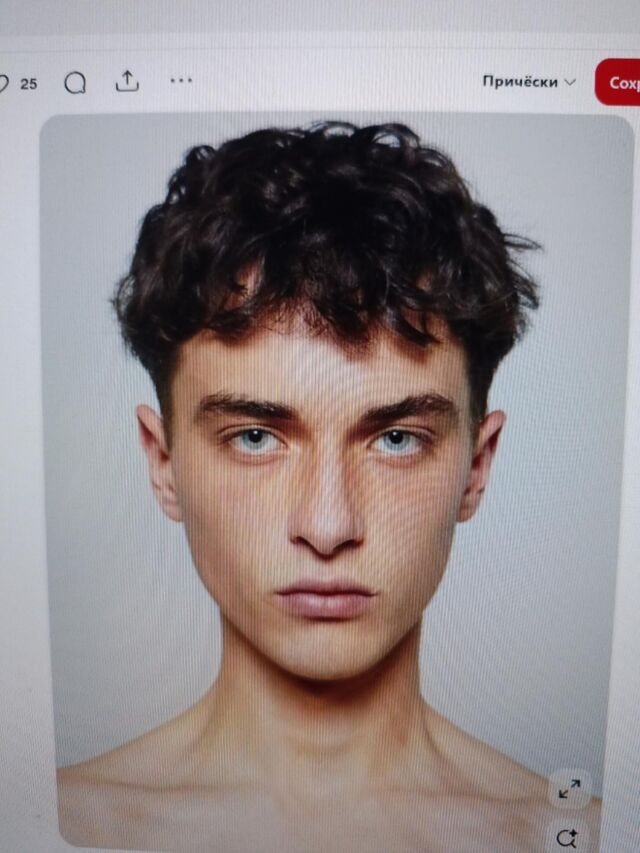Open the three-dot options menu
The height and width of the screenshot is (853, 640).
coord(181,80)
